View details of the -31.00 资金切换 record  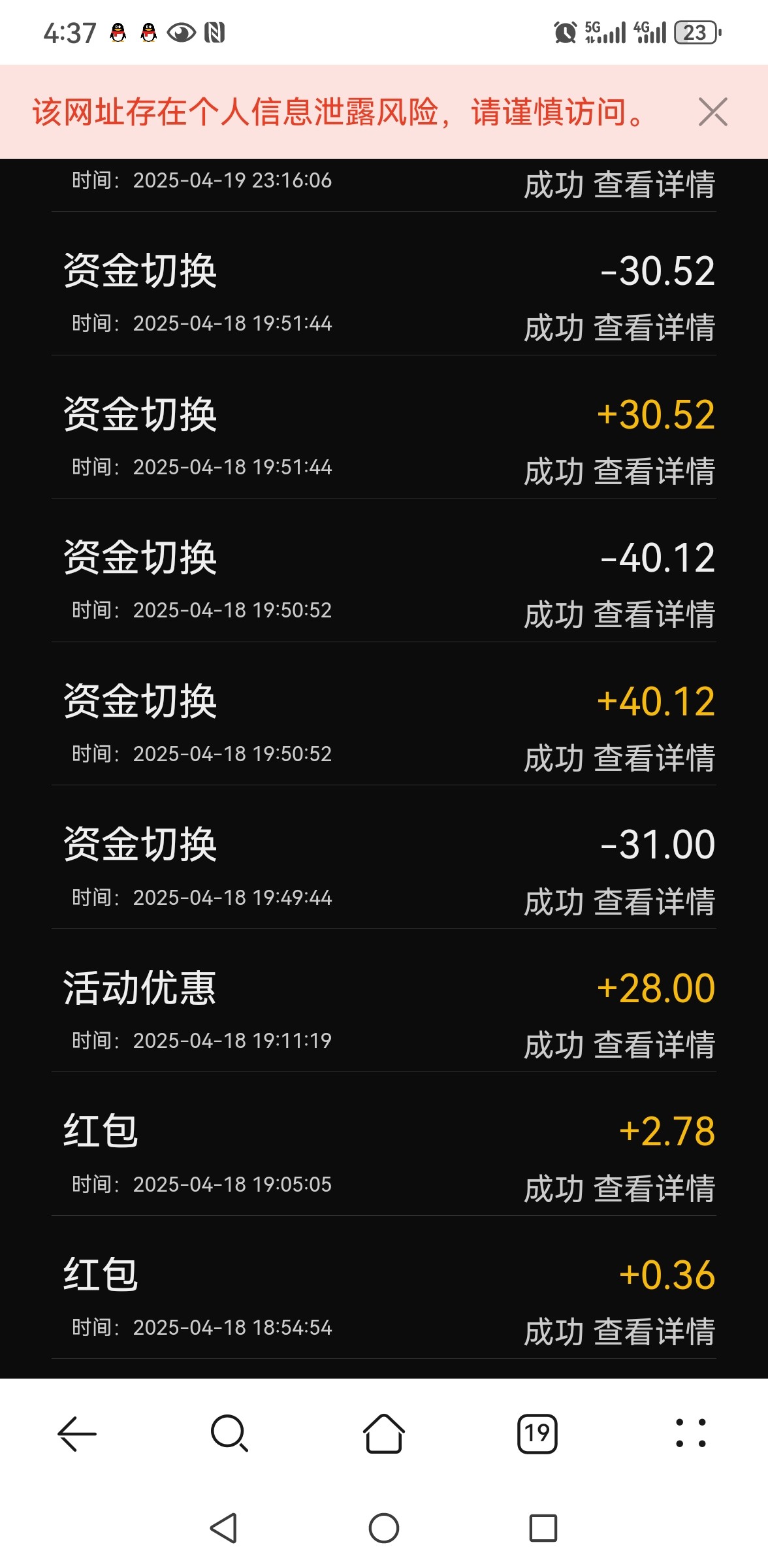654,902
